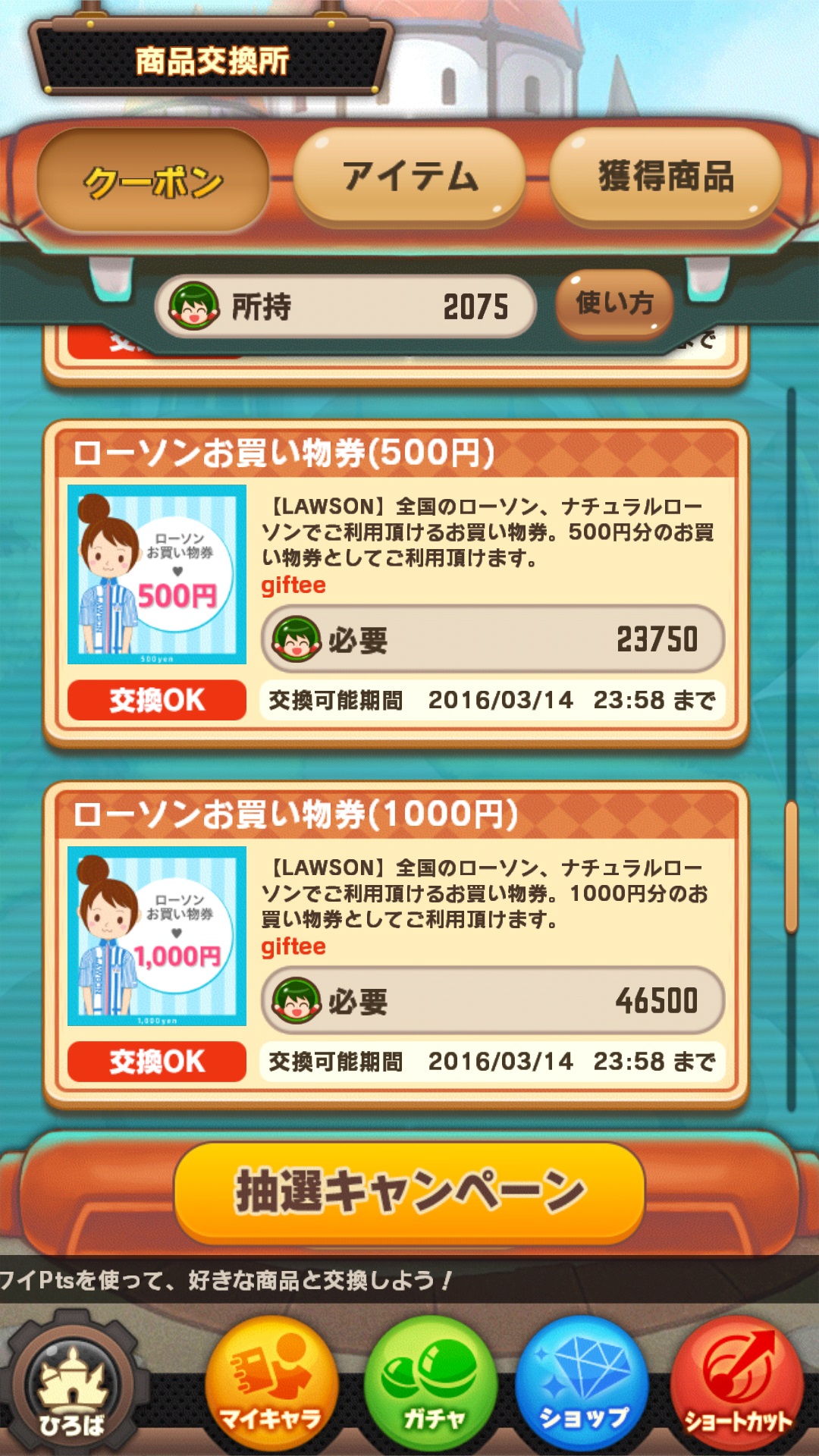Open the 獲得商品 tab

(666, 177)
